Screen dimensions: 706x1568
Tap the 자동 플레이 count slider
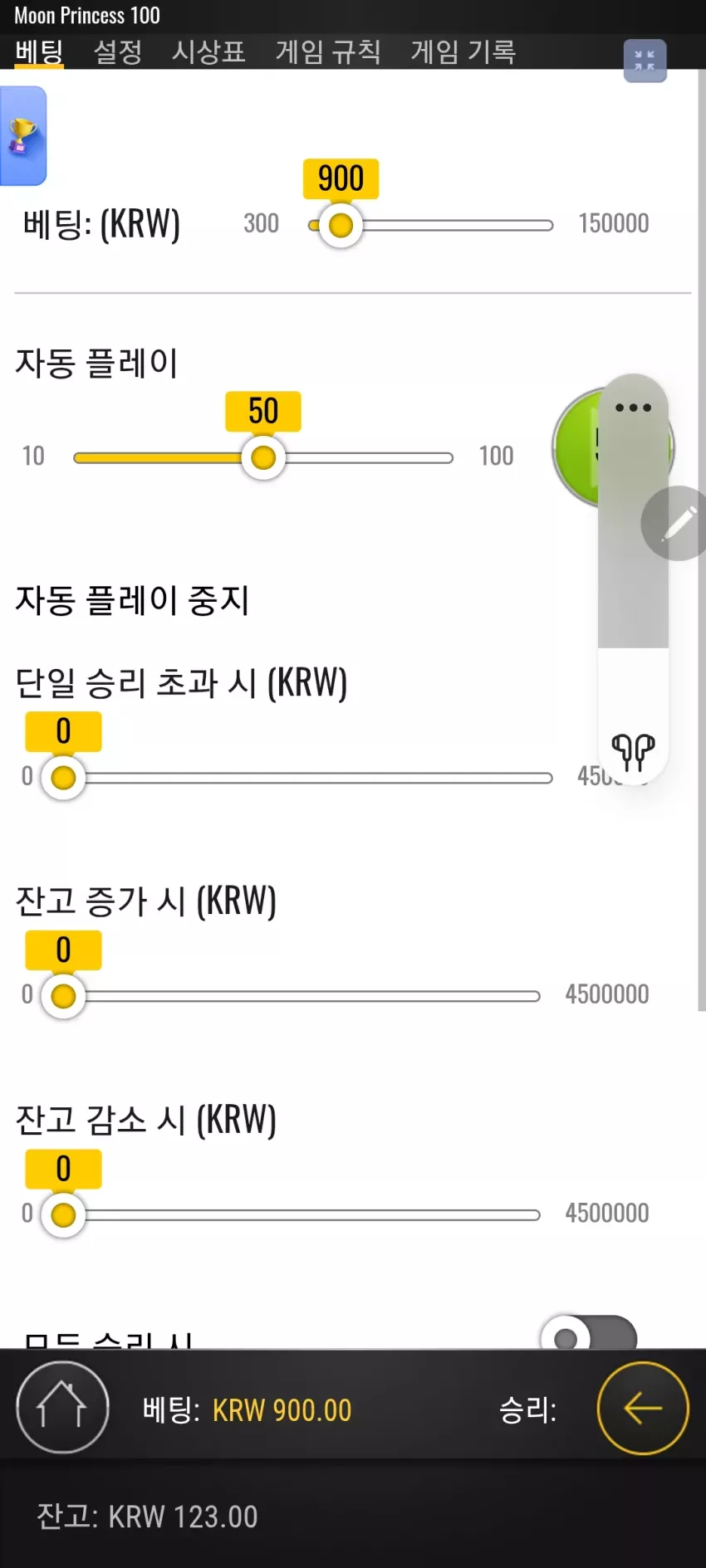coord(263,457)
